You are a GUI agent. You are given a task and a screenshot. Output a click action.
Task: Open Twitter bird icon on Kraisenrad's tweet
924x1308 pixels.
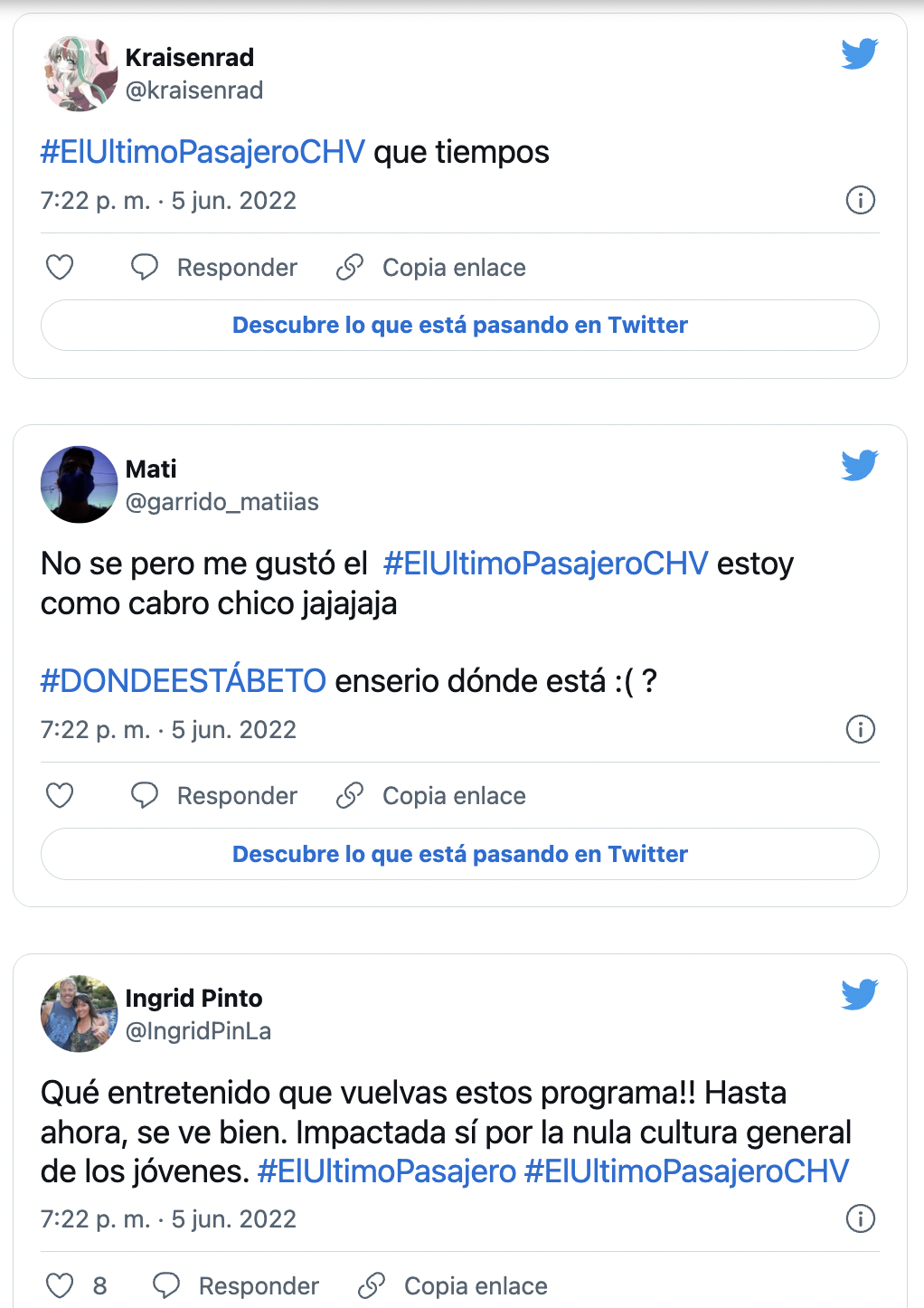859,54
